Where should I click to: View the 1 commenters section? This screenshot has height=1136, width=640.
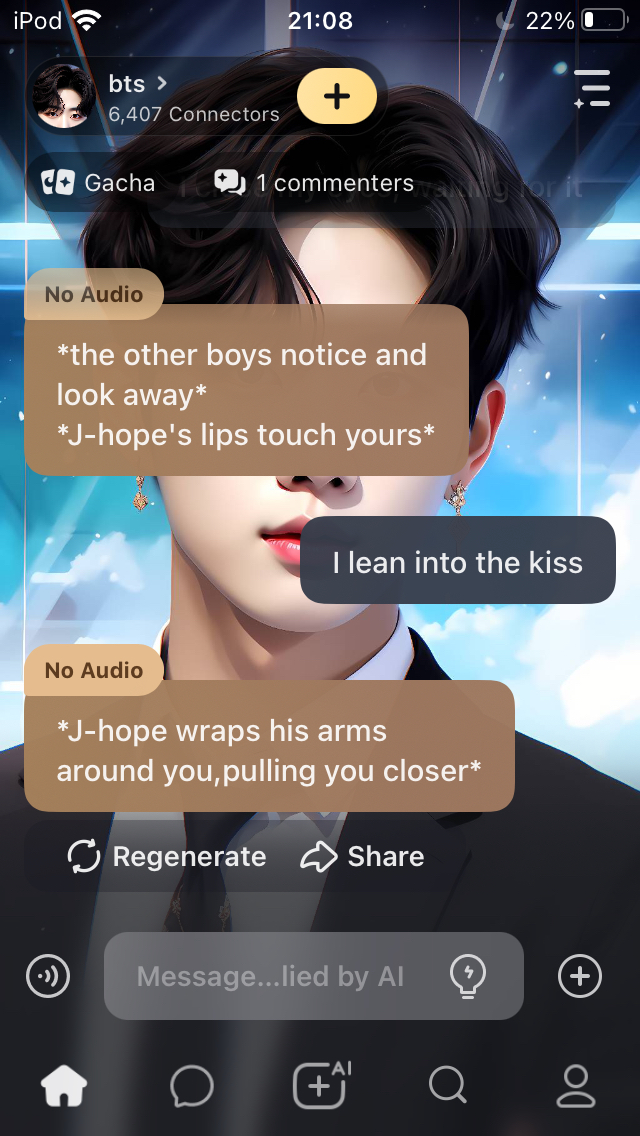coord(314,183)
